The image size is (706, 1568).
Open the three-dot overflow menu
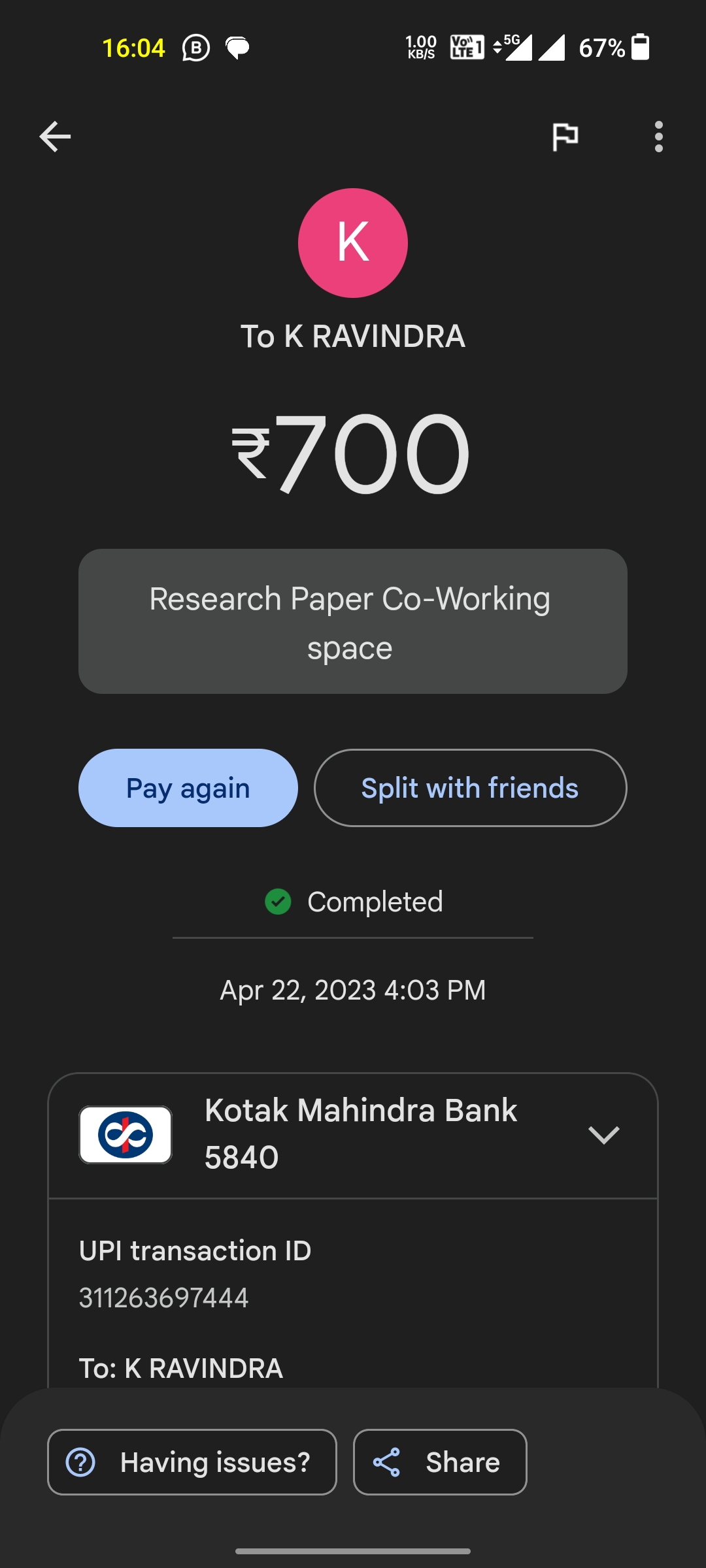(x=658, y=137)
